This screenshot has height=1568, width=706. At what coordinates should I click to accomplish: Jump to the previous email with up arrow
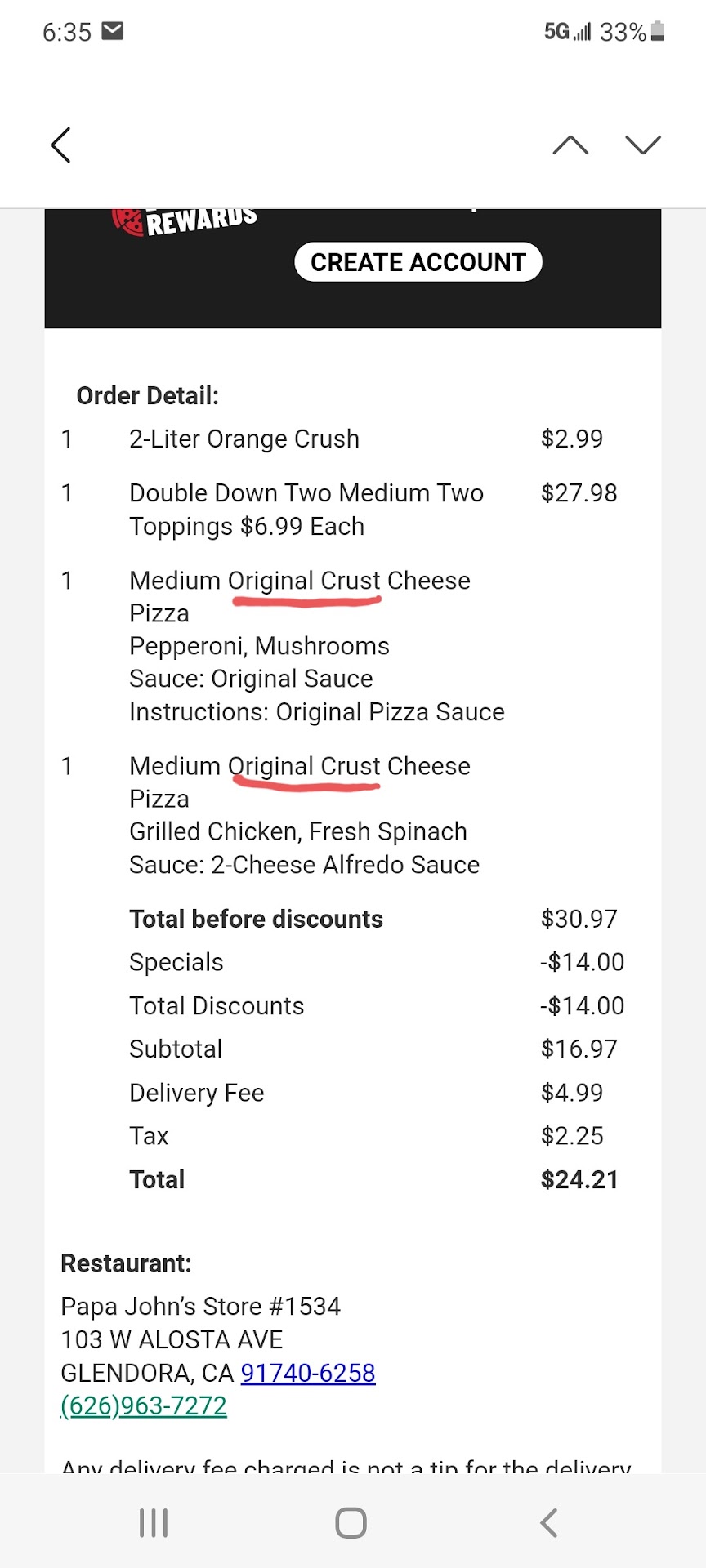pyautogui.click(x=570, y=145)
